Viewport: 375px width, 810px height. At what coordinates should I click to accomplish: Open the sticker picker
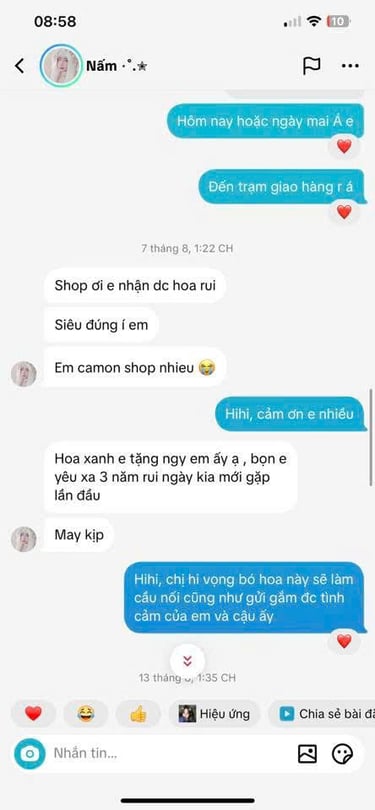point(342,754)
